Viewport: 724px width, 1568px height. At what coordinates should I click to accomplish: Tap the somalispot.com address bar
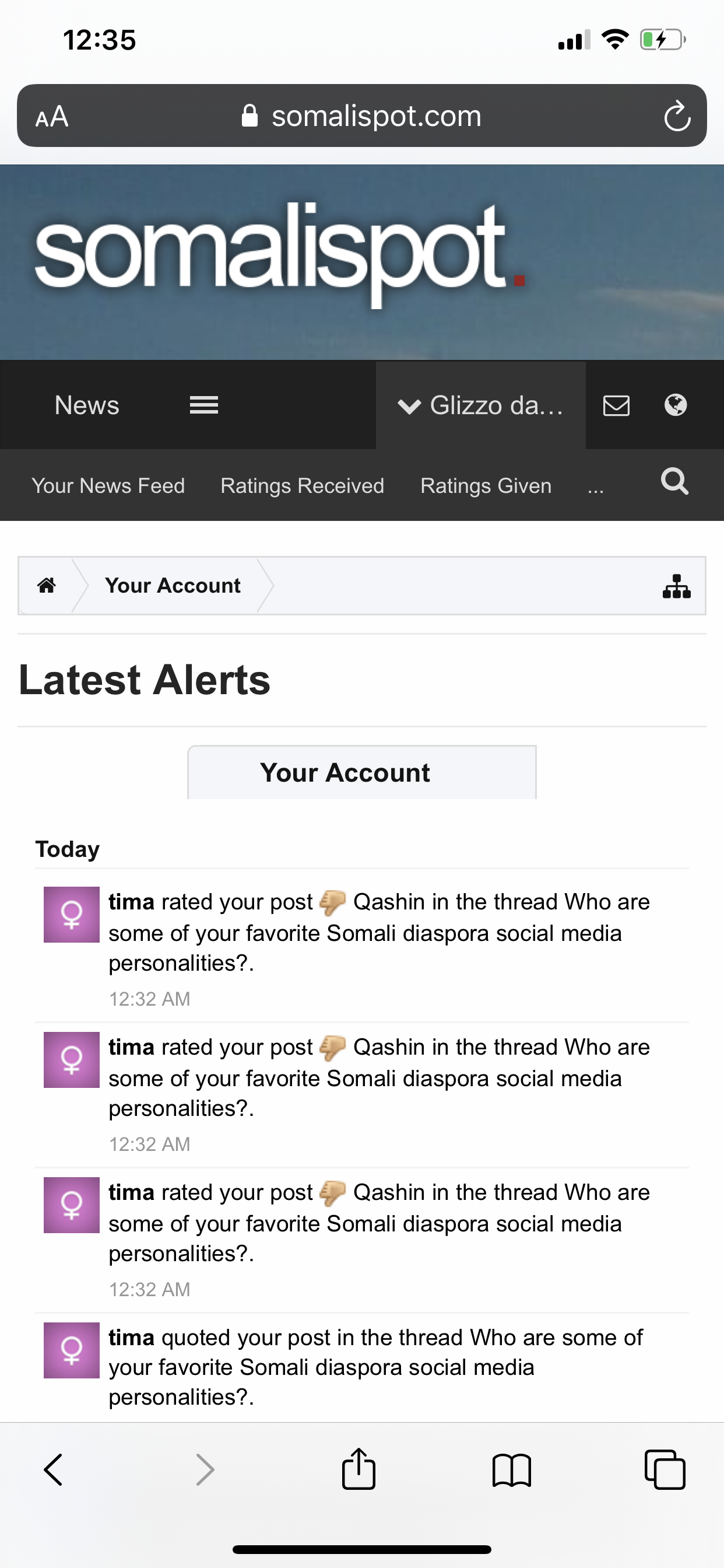point(361,116)
